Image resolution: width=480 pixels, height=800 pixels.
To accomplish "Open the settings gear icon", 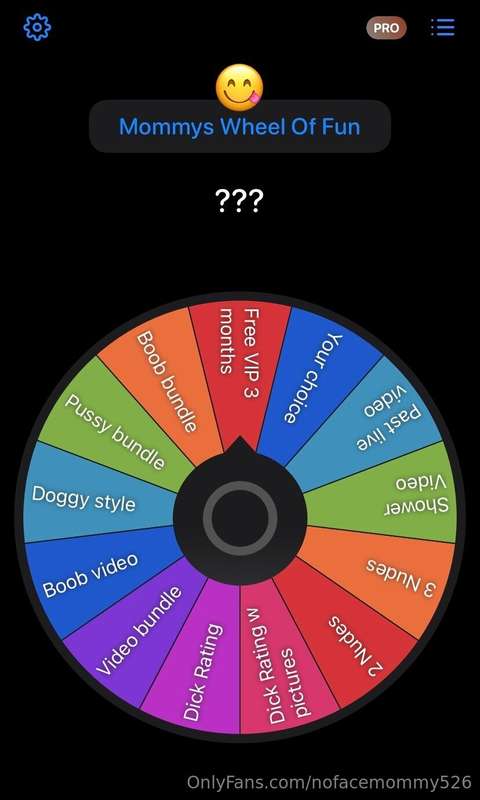I will (x=37, y=27).
